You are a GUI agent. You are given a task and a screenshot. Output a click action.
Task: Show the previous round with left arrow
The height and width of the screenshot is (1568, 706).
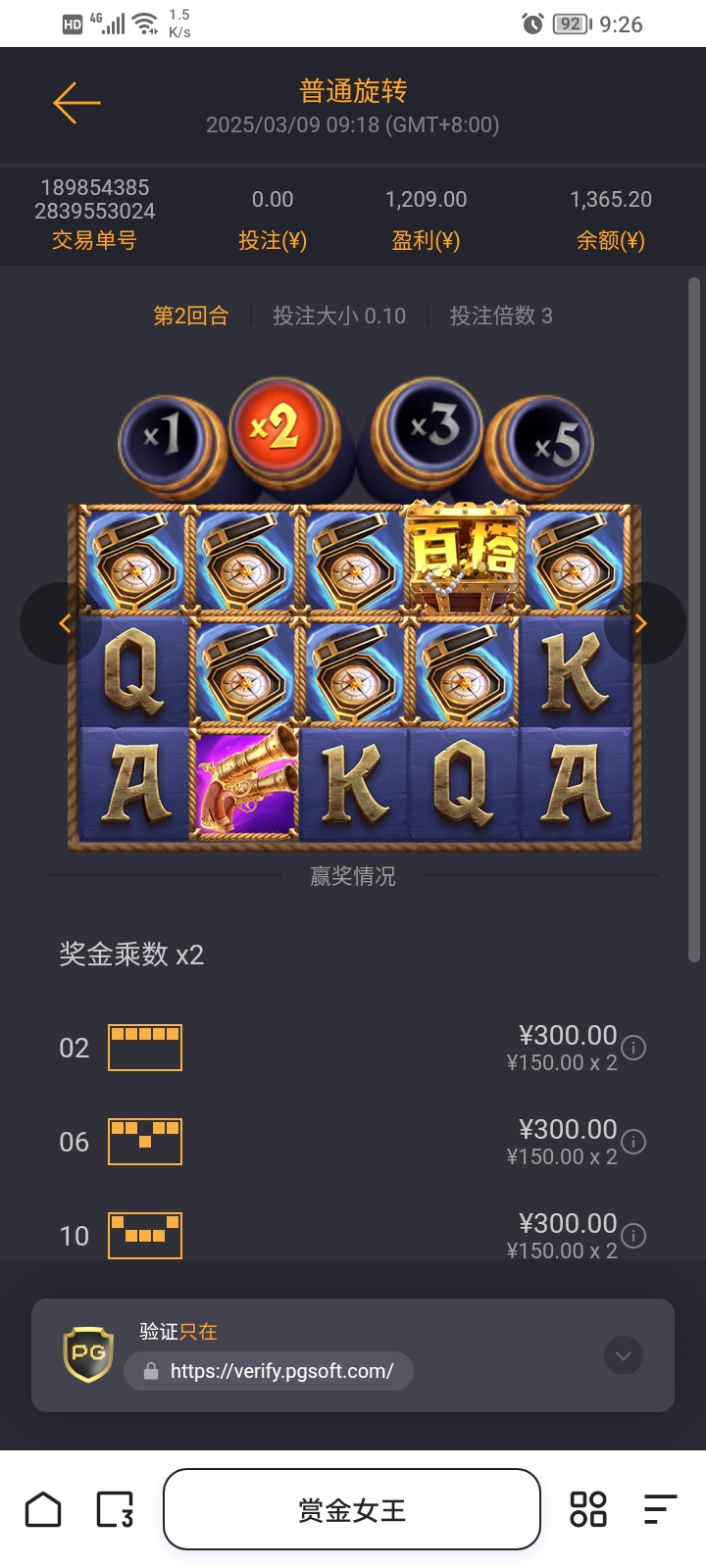[63, 623]
